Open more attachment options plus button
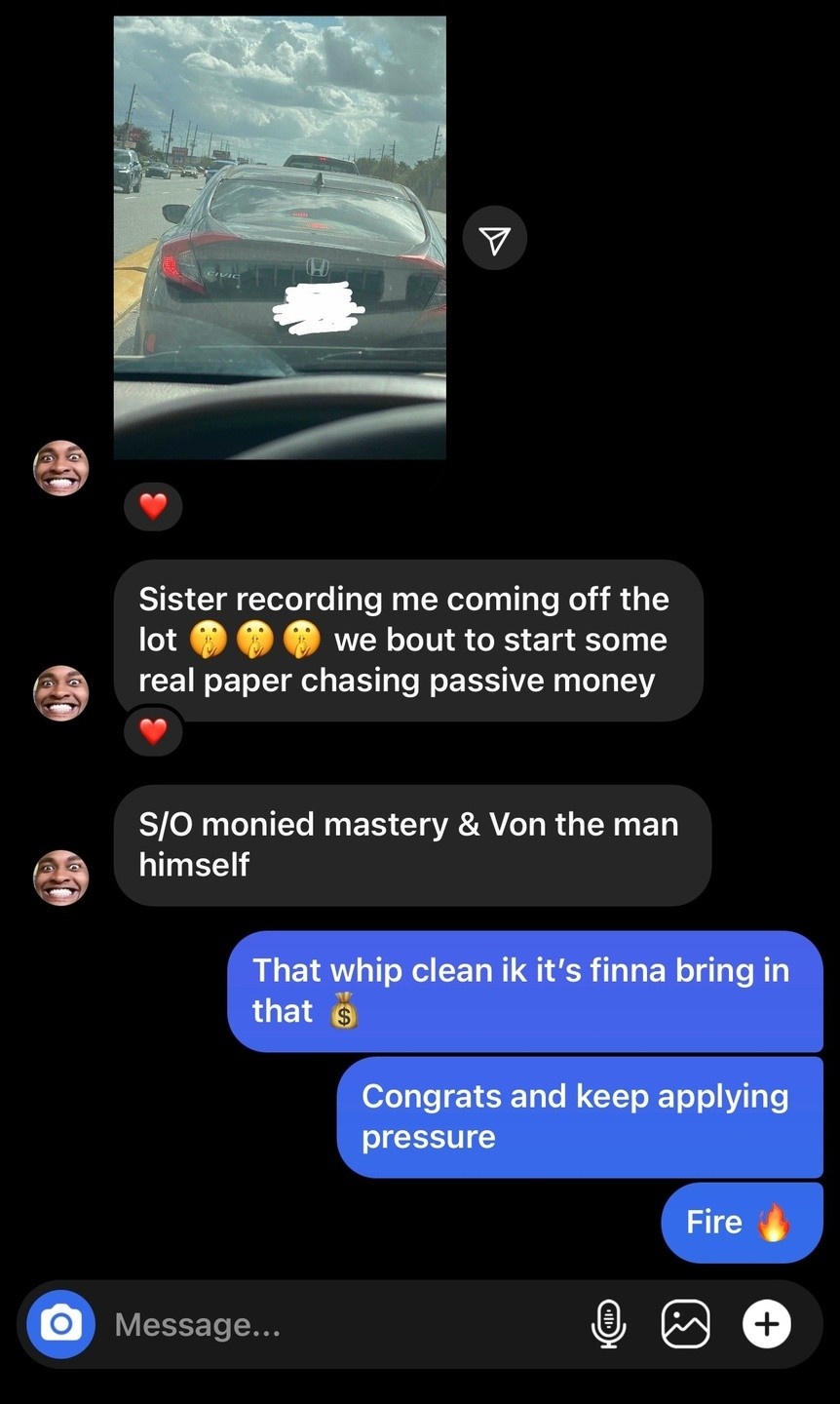The height and width of the screenshot is (1404, 840). click(x=767, y=1324)
